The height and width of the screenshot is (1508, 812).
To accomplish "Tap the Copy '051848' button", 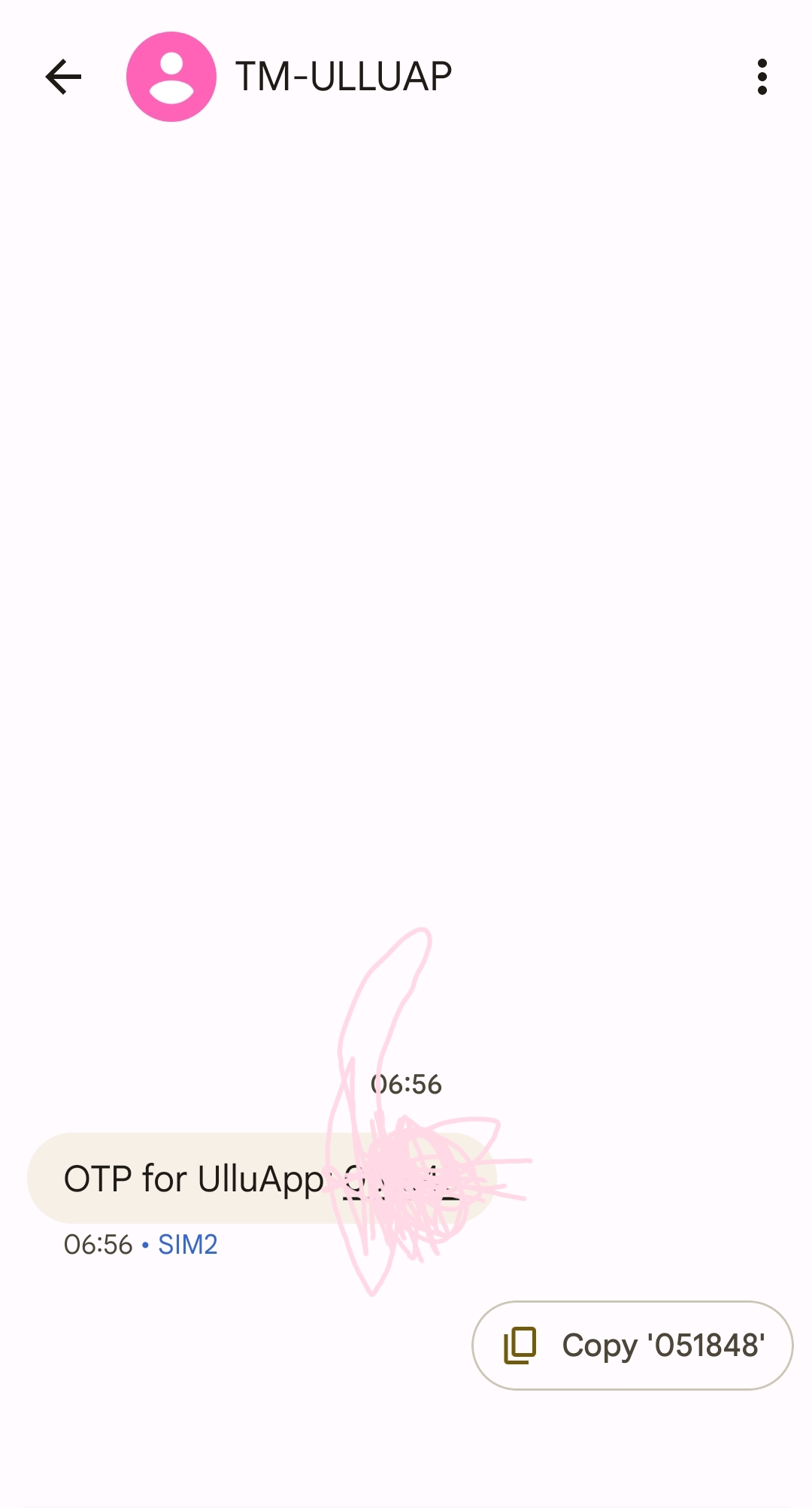I will (632, 1346).
